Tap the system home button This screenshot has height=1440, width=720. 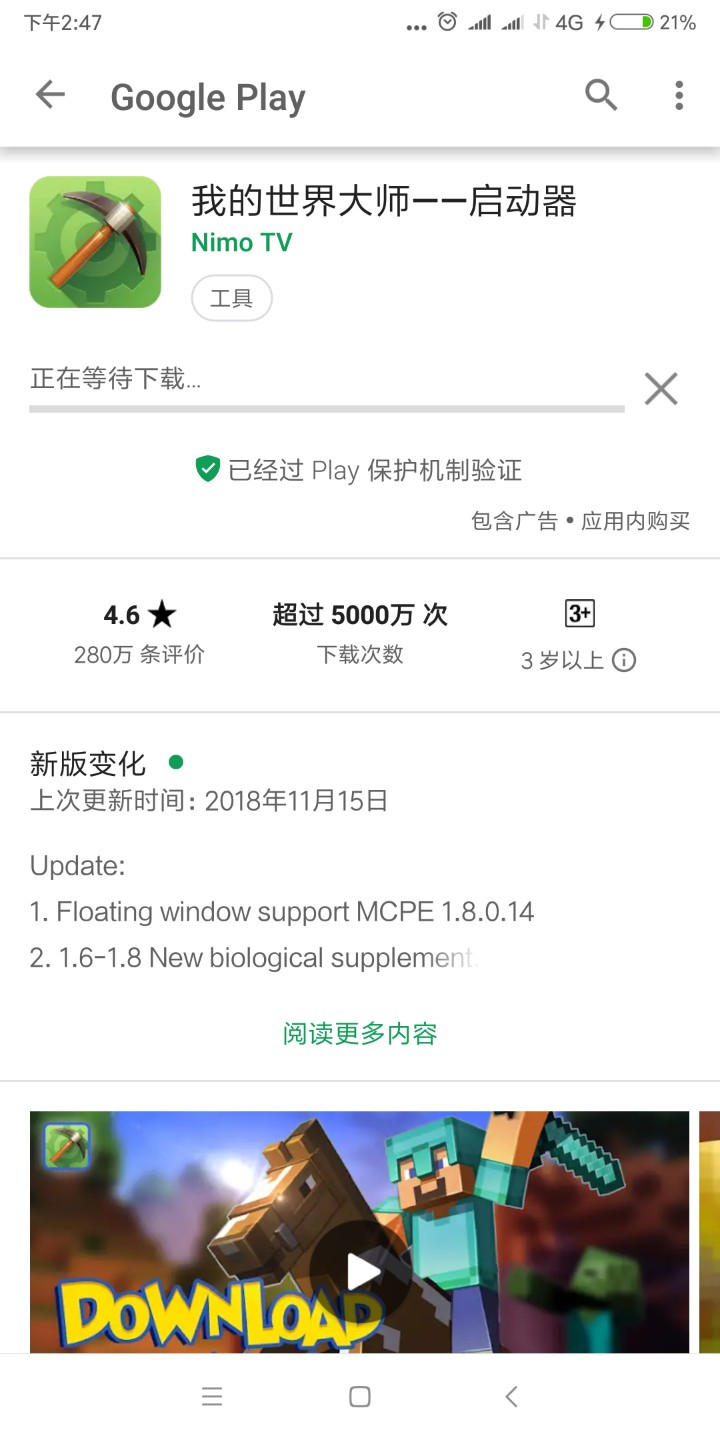click(360, 1397)
